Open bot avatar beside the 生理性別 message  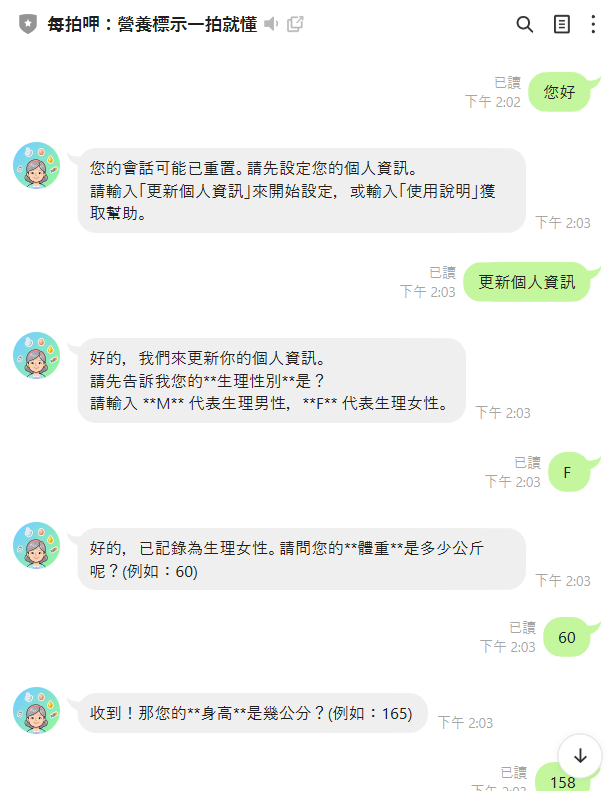coord(37,355)
